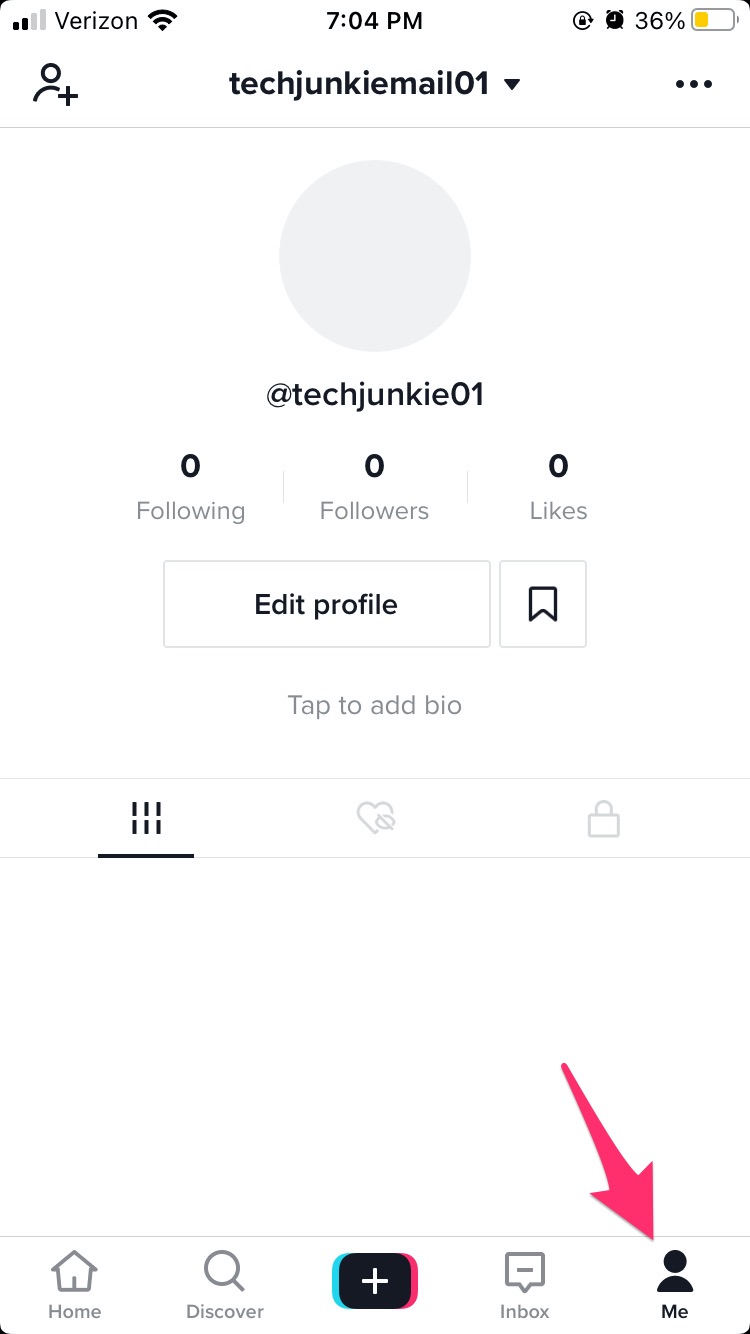Tap to add bio

(x=375, y=705)
